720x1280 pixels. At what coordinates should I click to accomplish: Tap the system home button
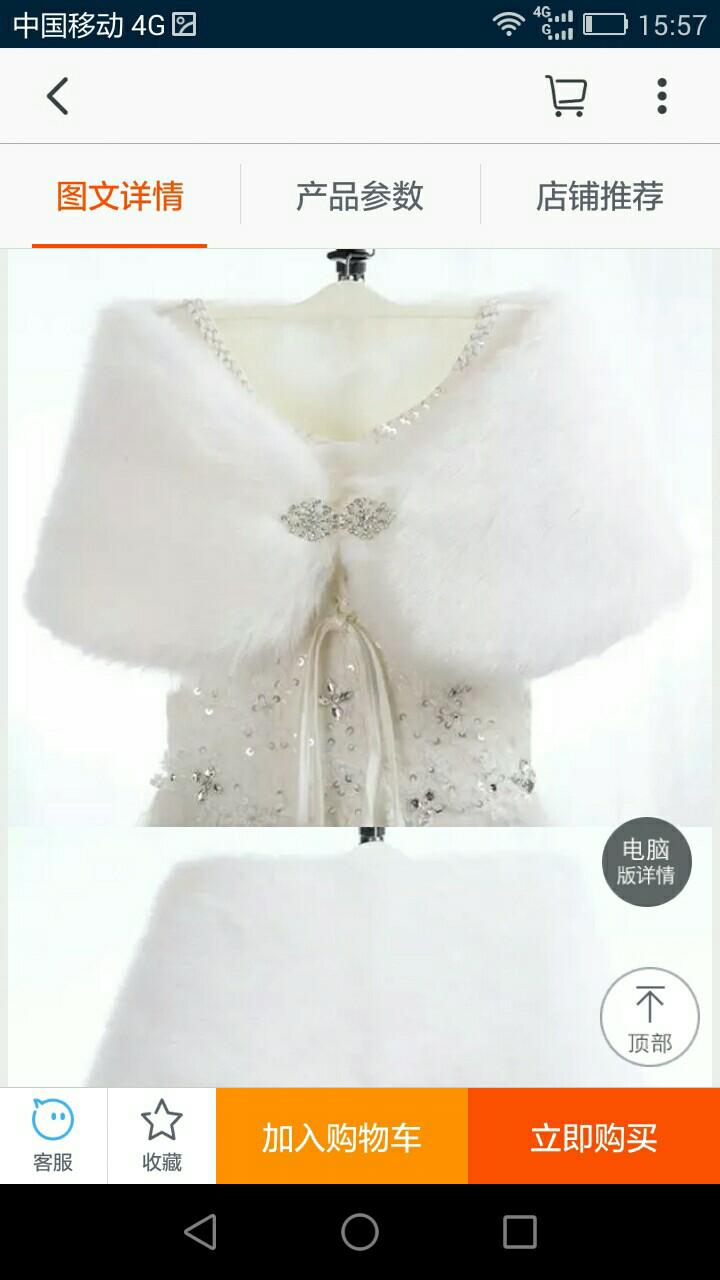tap(360, 1232)
